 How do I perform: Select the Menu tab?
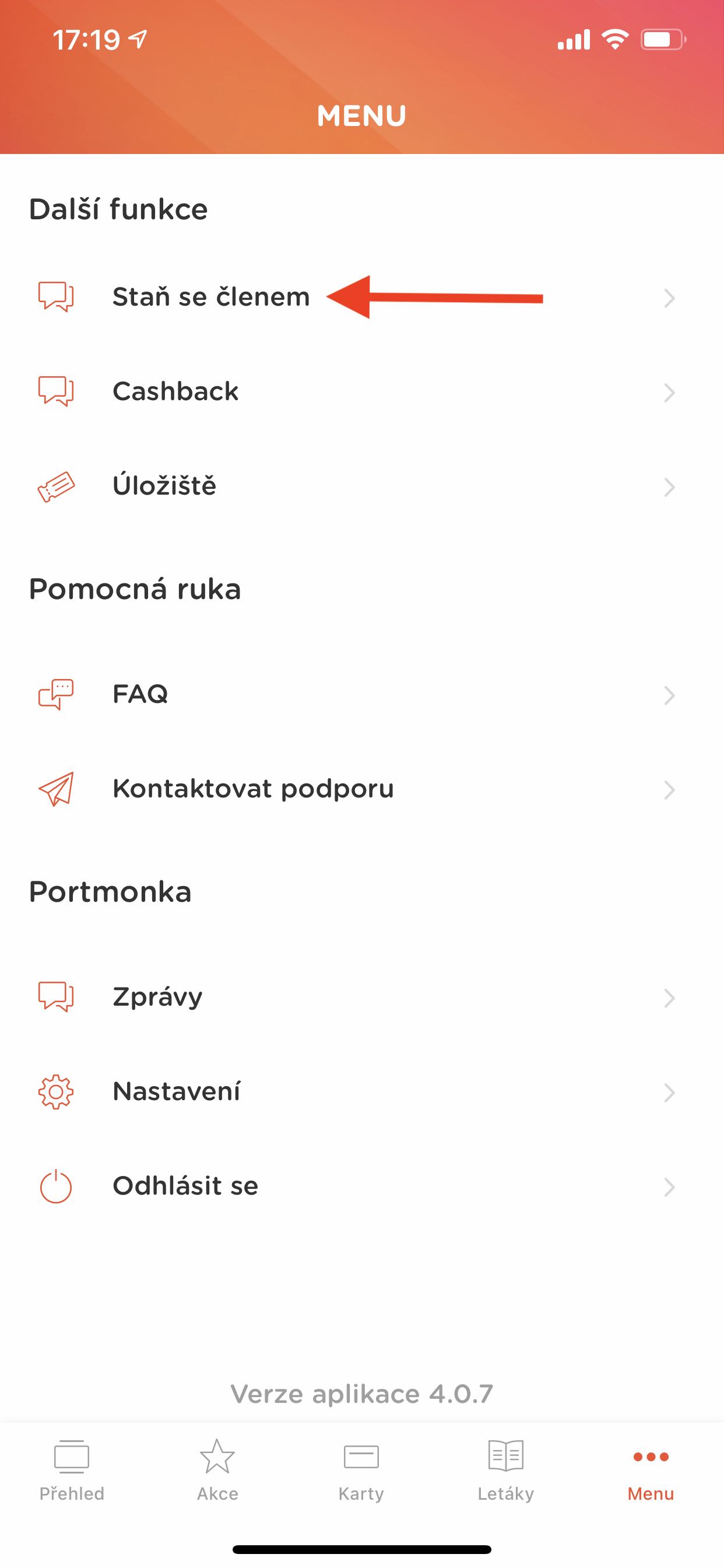coord(651,1469)
